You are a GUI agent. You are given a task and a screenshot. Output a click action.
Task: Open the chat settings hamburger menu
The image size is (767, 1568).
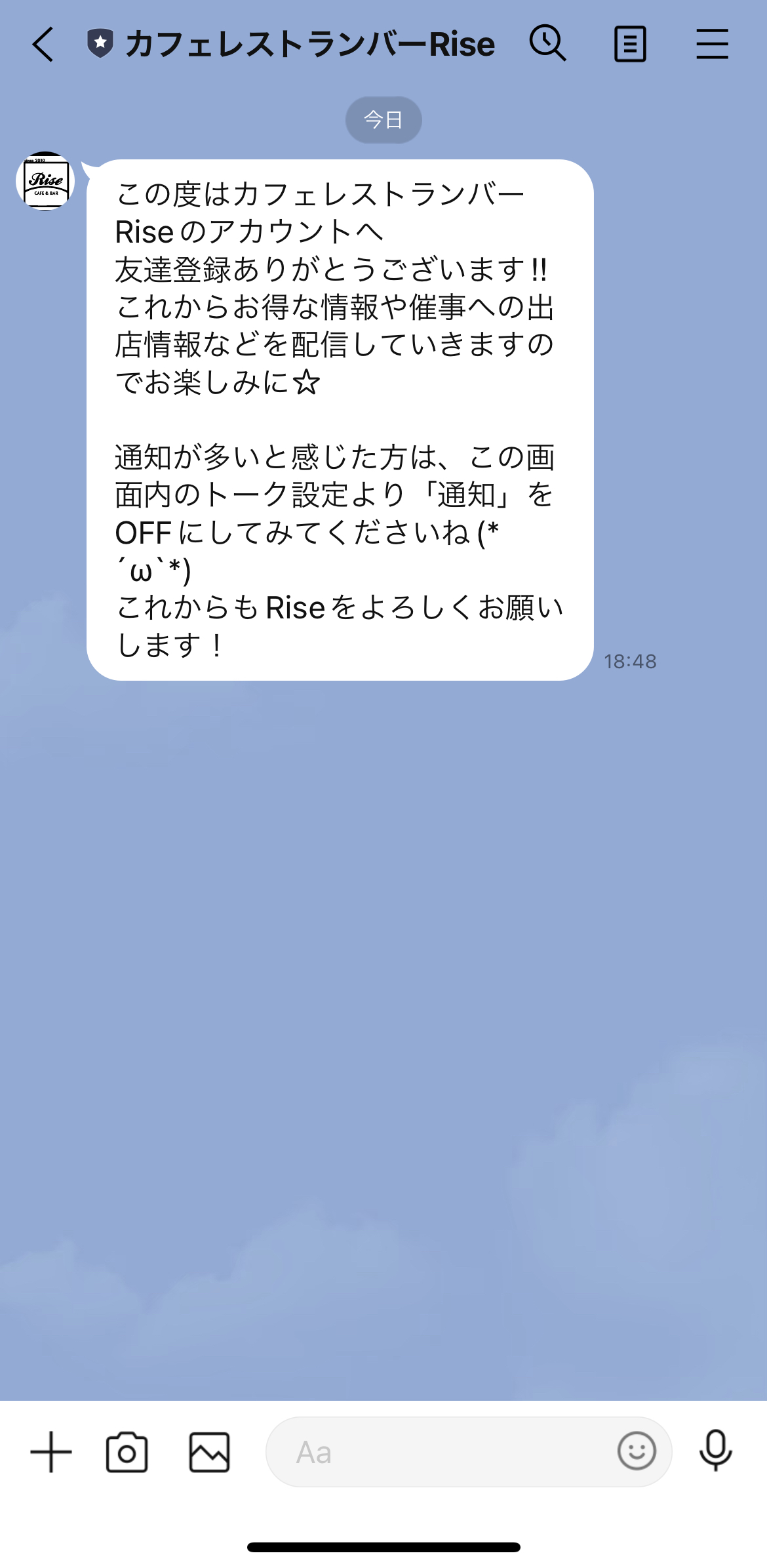click(x=713, y=43)
